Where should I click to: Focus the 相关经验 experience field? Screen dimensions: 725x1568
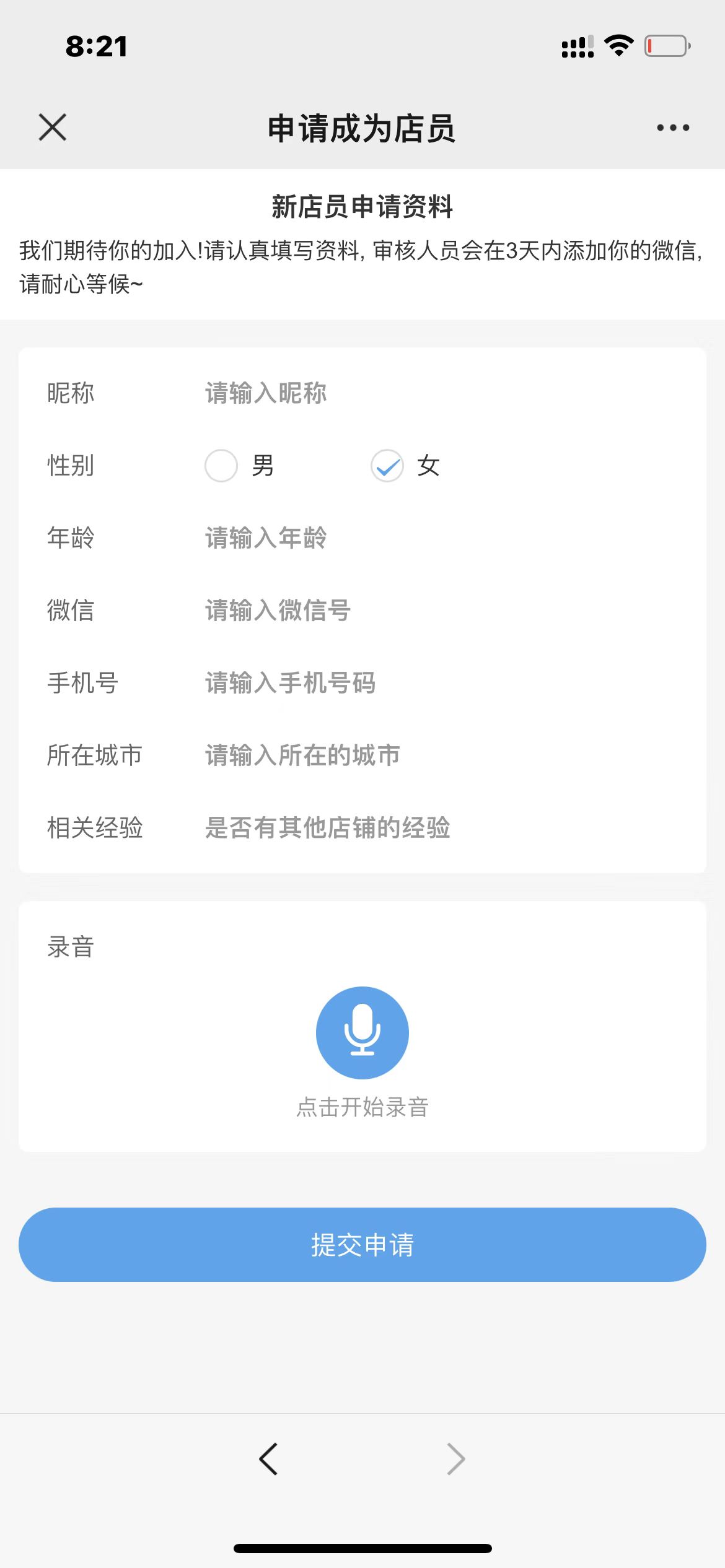click(434, 827)
